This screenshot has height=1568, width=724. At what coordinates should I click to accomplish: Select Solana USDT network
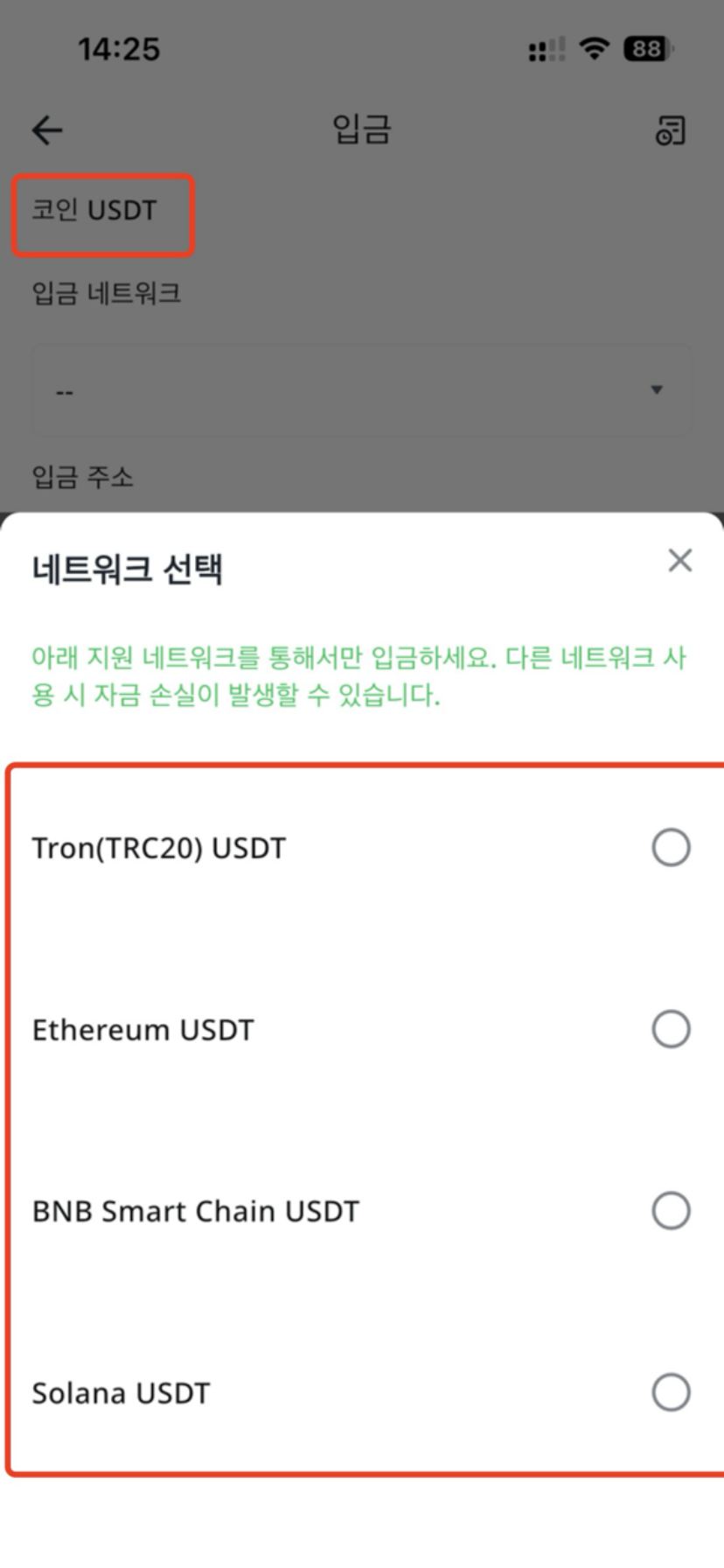point(671,1392)
